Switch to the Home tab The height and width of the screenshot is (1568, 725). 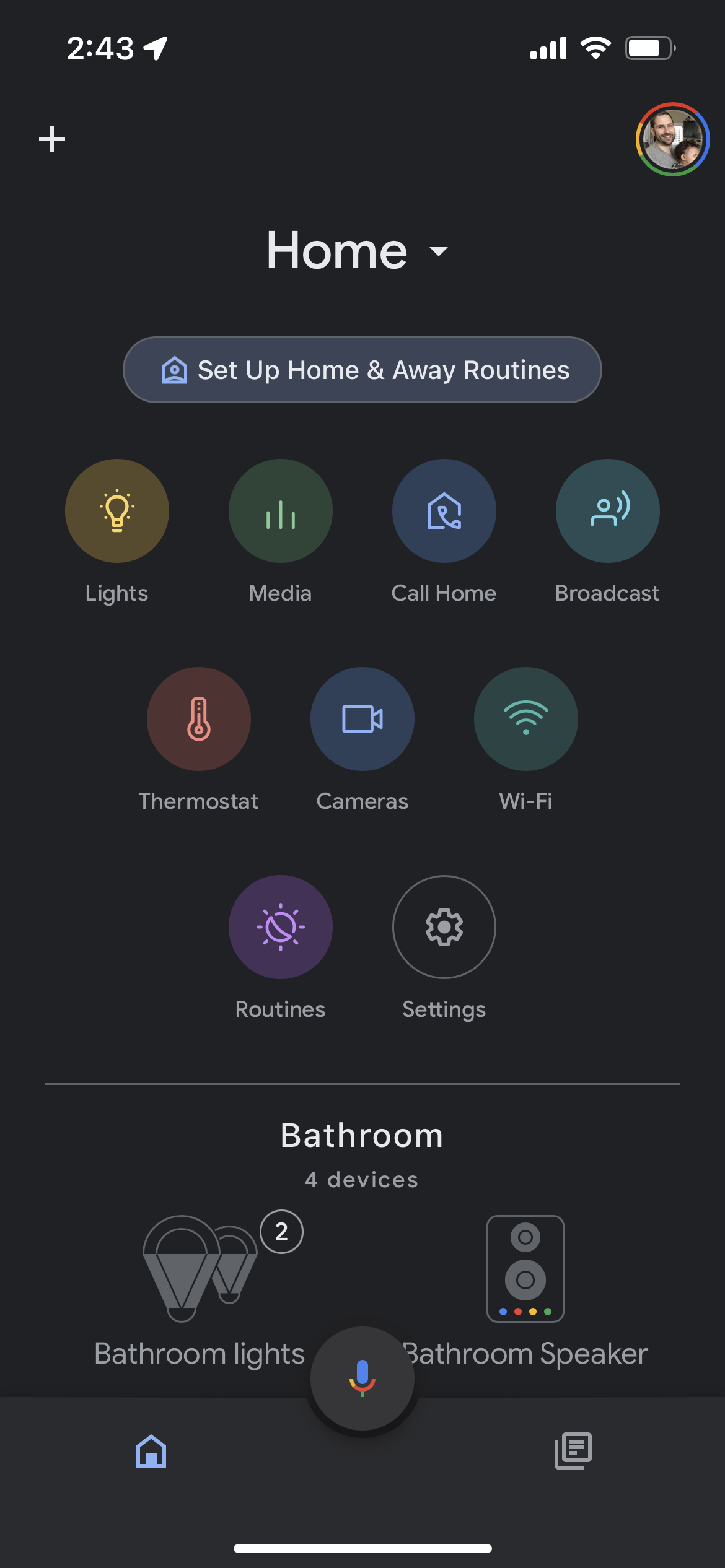(x=151, y=1451)
